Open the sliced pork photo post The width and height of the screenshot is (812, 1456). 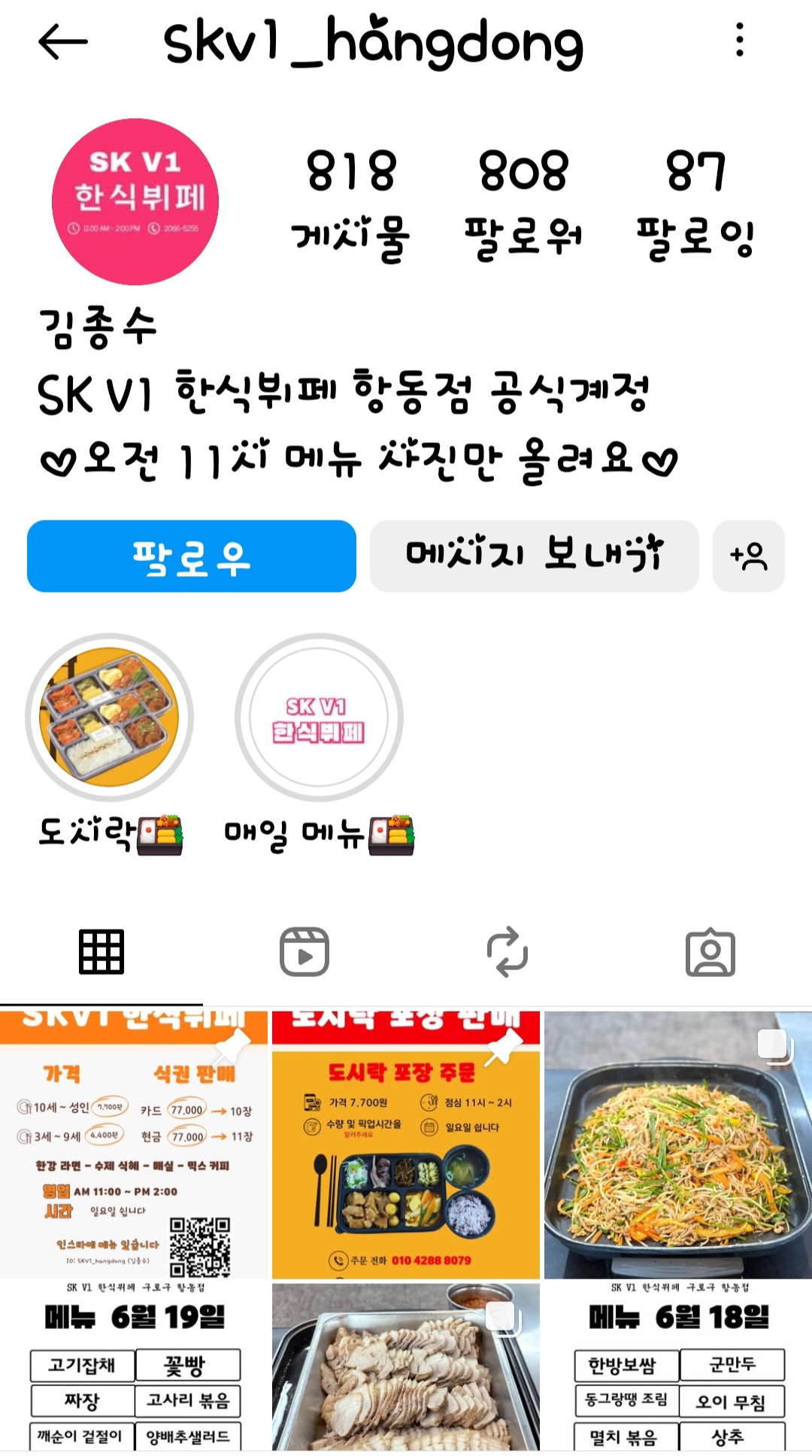406,1366
